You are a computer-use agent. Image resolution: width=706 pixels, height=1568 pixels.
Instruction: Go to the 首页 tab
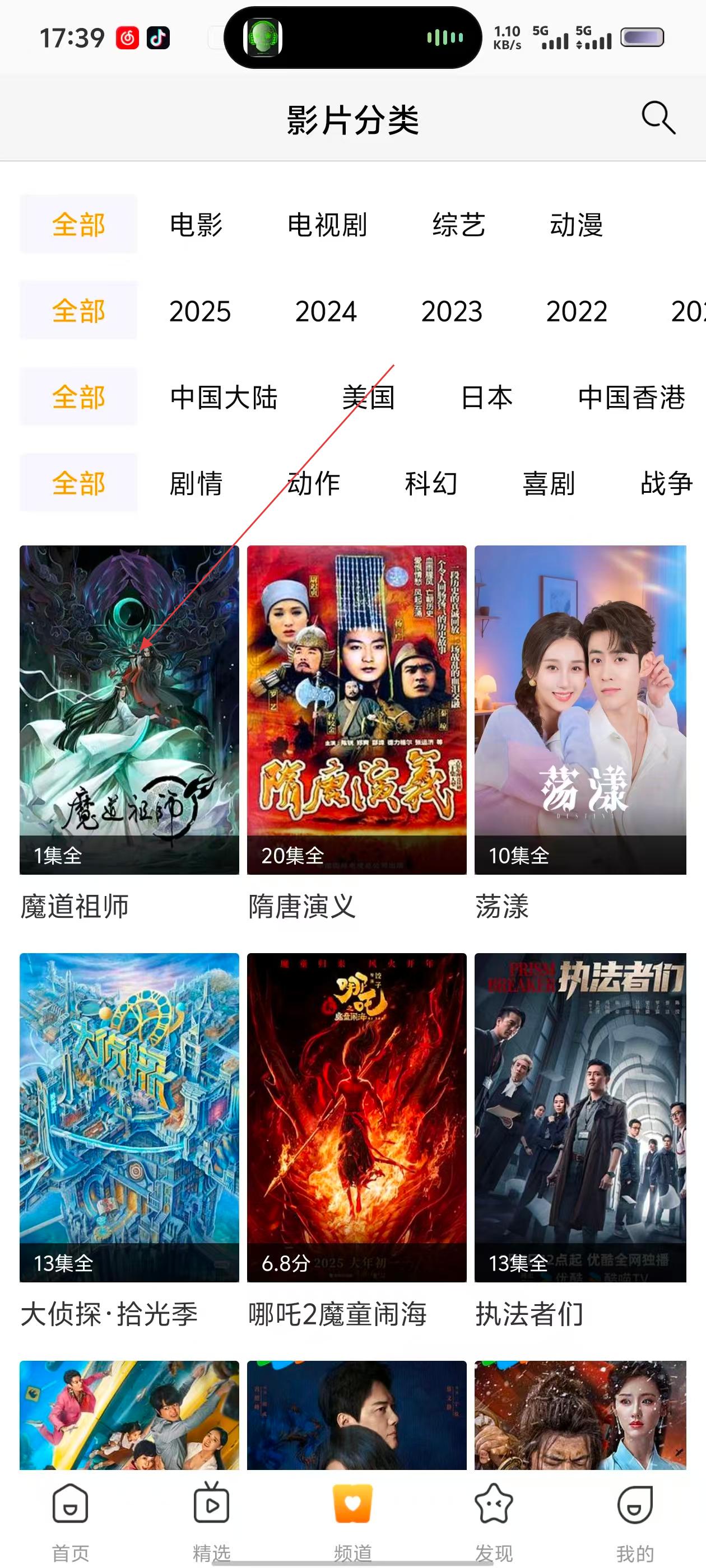pyautogui.click(x=71, y=1519)
